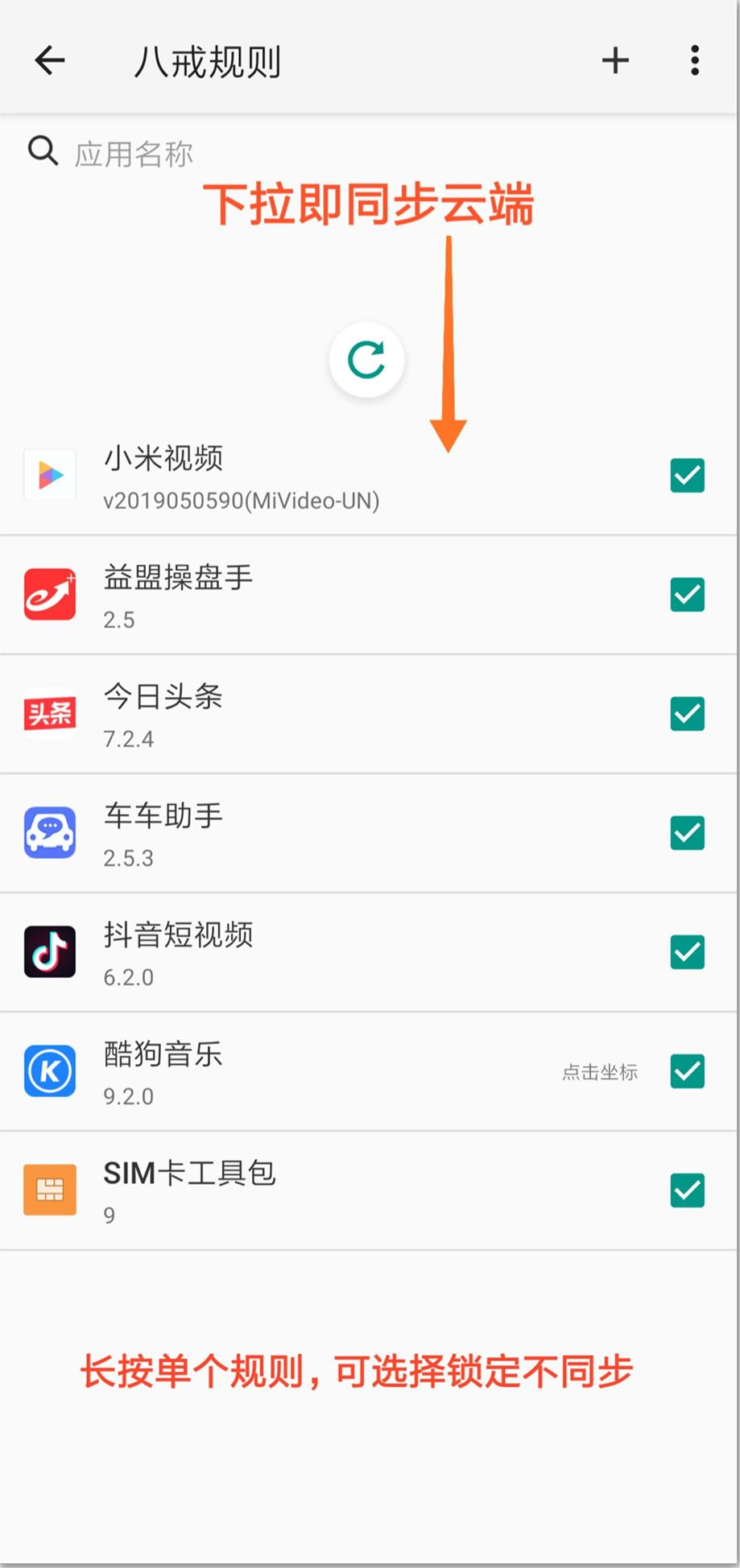The height and width of the screenshot is (1568, 740).
Task: Uncheck the 小米视频 rule checkbox
Action: coord(686,476)
